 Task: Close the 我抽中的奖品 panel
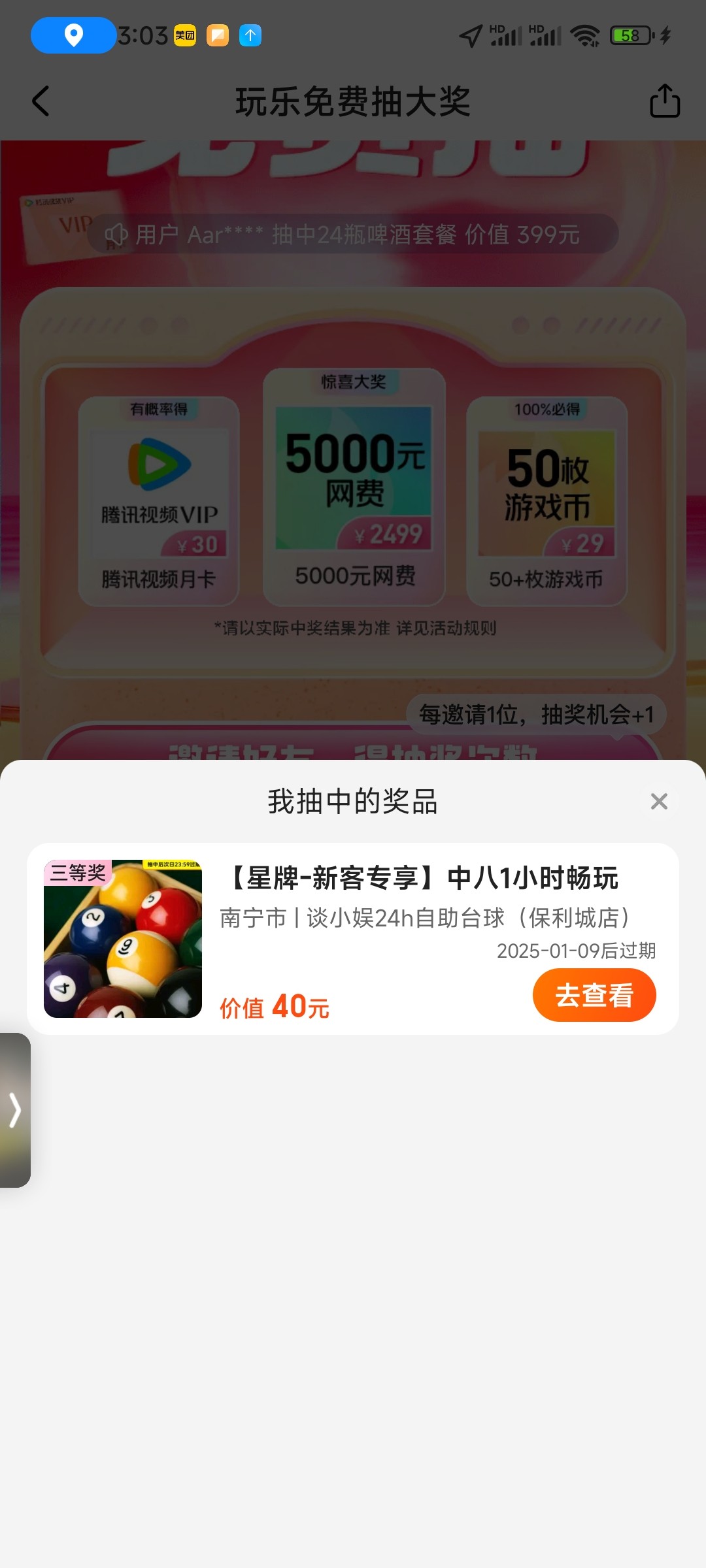(x=659, y=801)
